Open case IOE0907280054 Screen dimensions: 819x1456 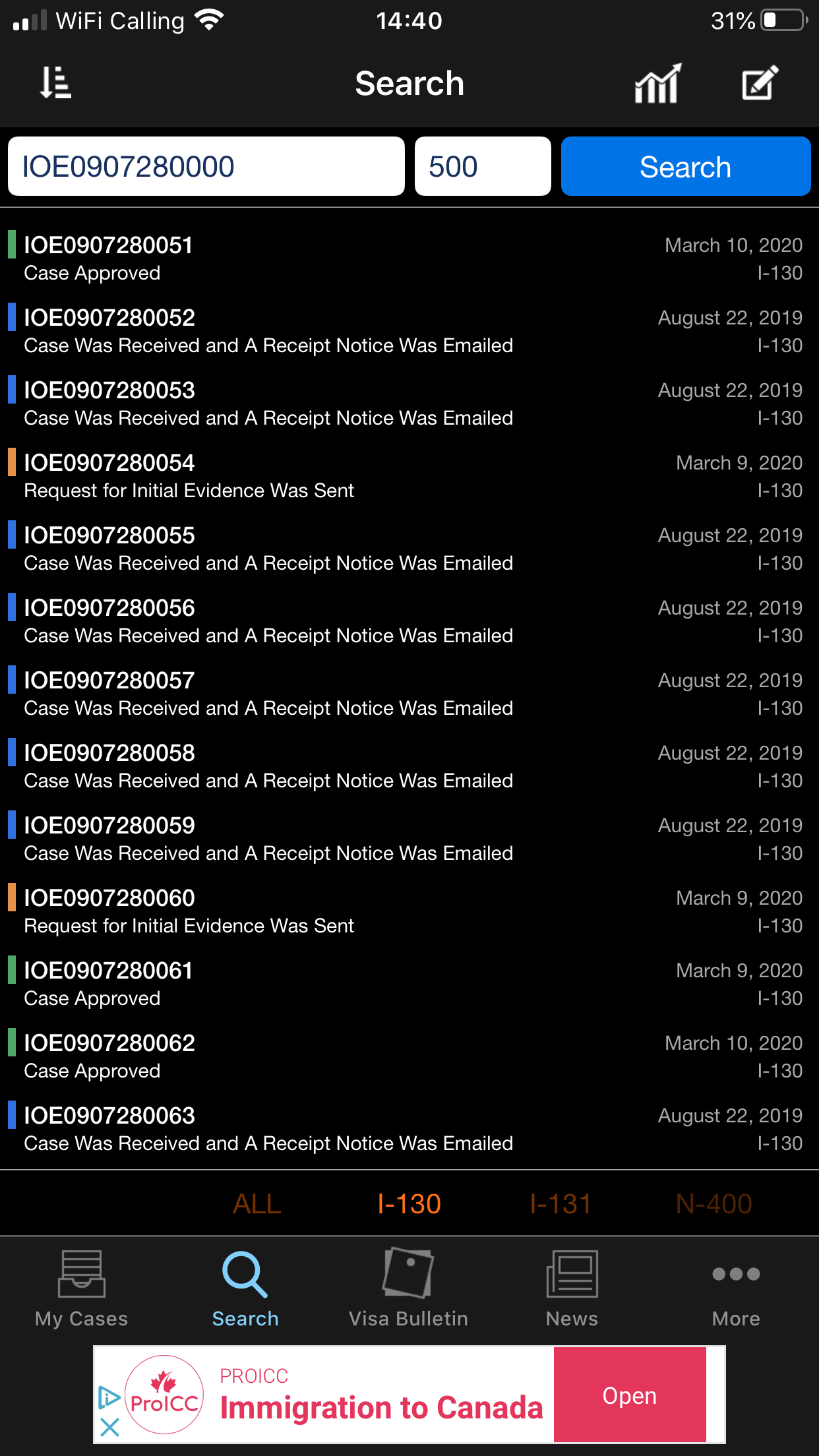coord(409,476)
